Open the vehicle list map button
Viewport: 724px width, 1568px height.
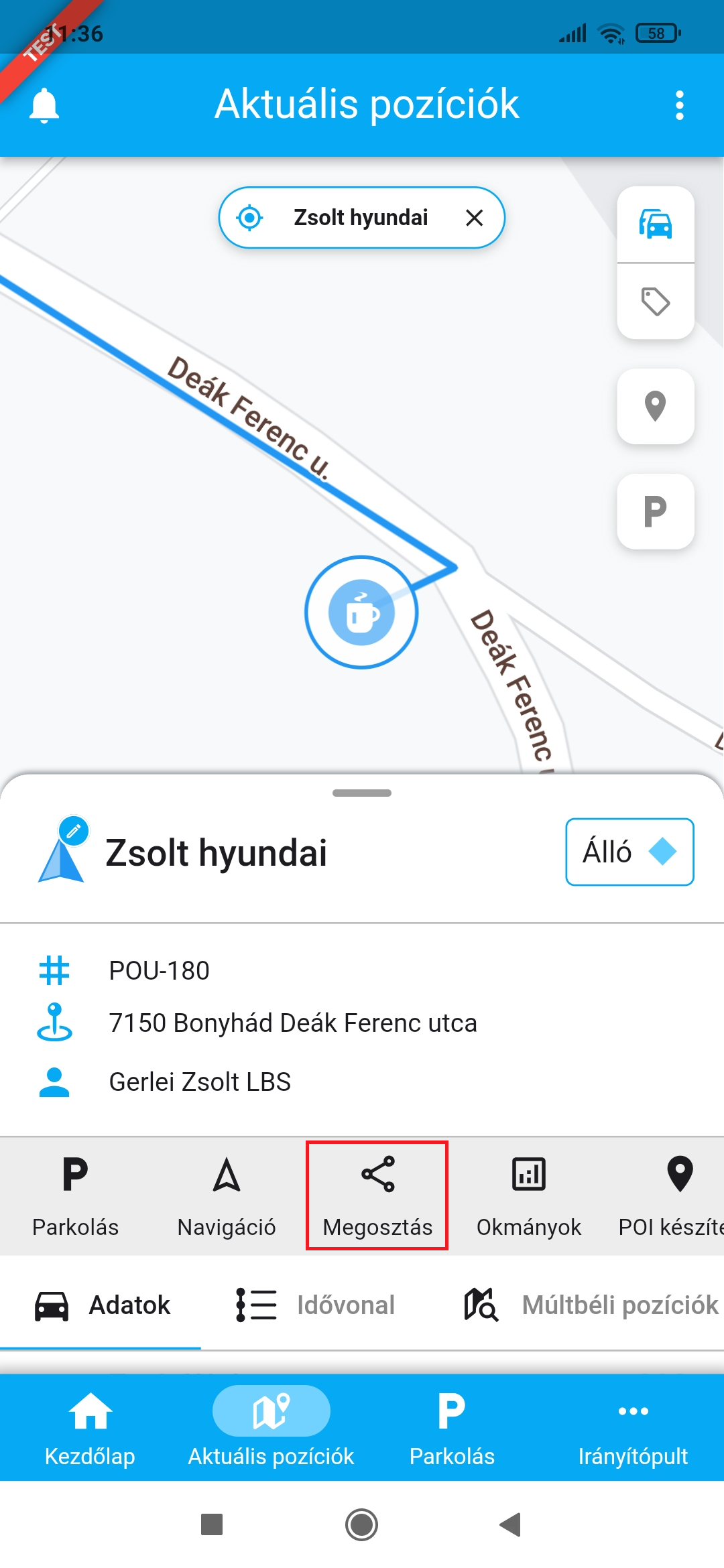[656, 224]
